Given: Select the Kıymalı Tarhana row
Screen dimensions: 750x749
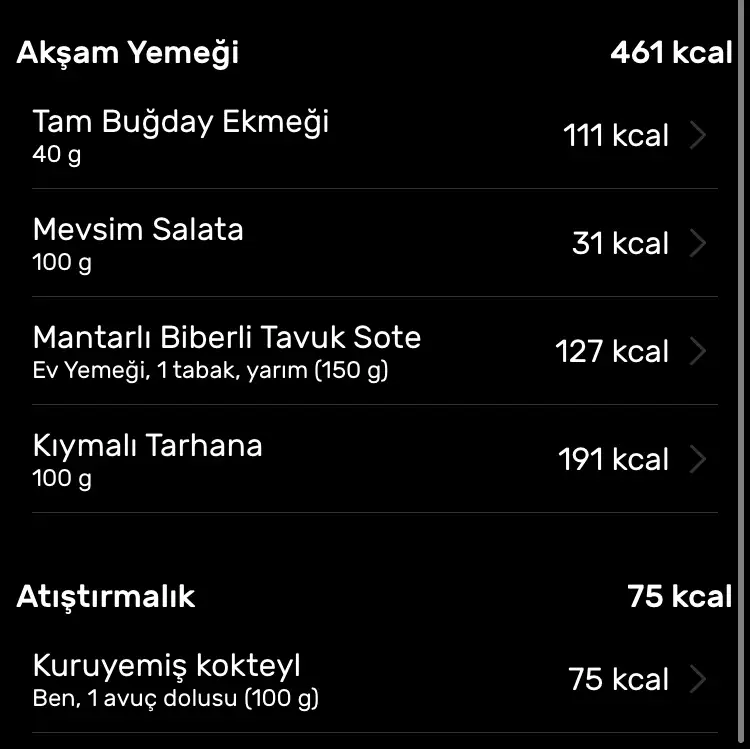Looking at the screenshot, I should (370, 459).
